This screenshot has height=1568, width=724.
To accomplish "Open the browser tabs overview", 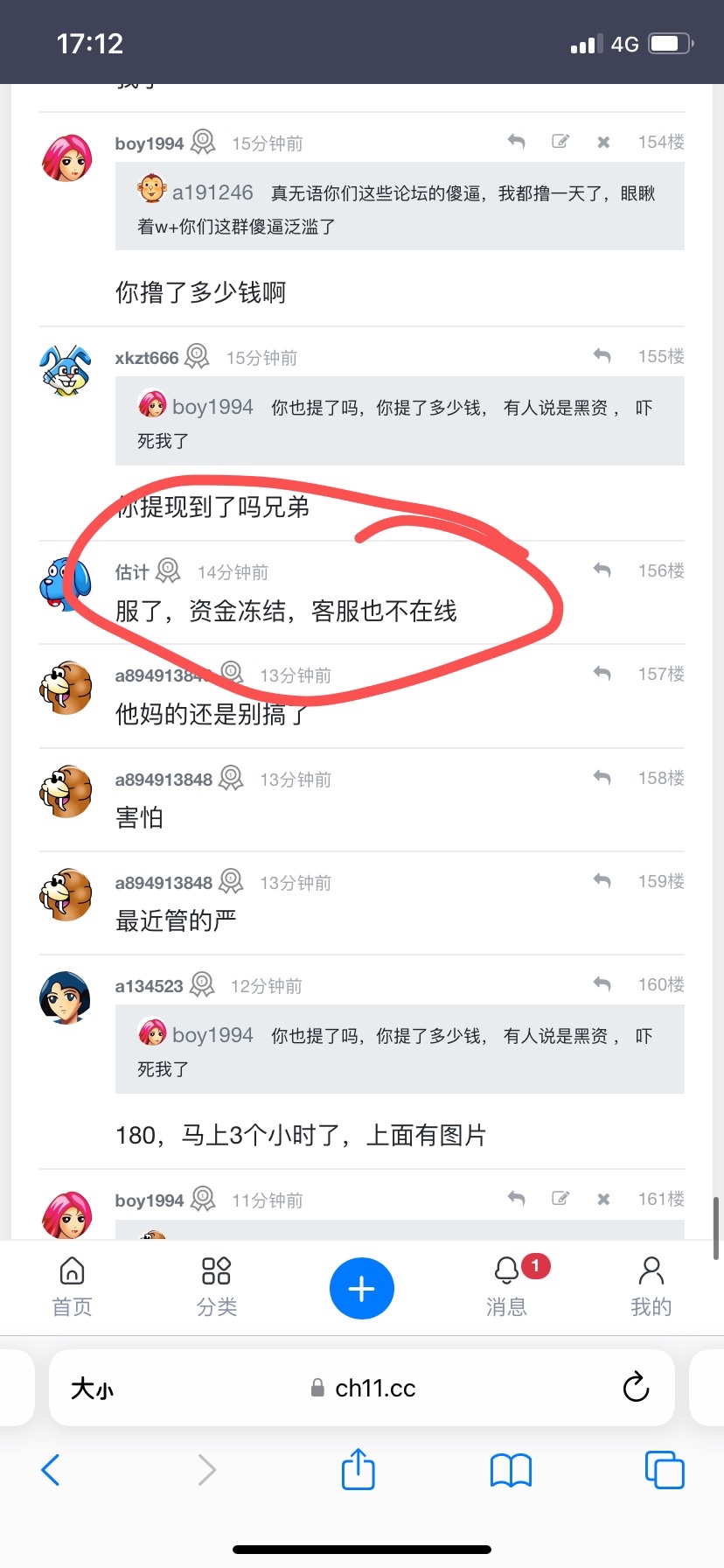I will click(664, 1470).
